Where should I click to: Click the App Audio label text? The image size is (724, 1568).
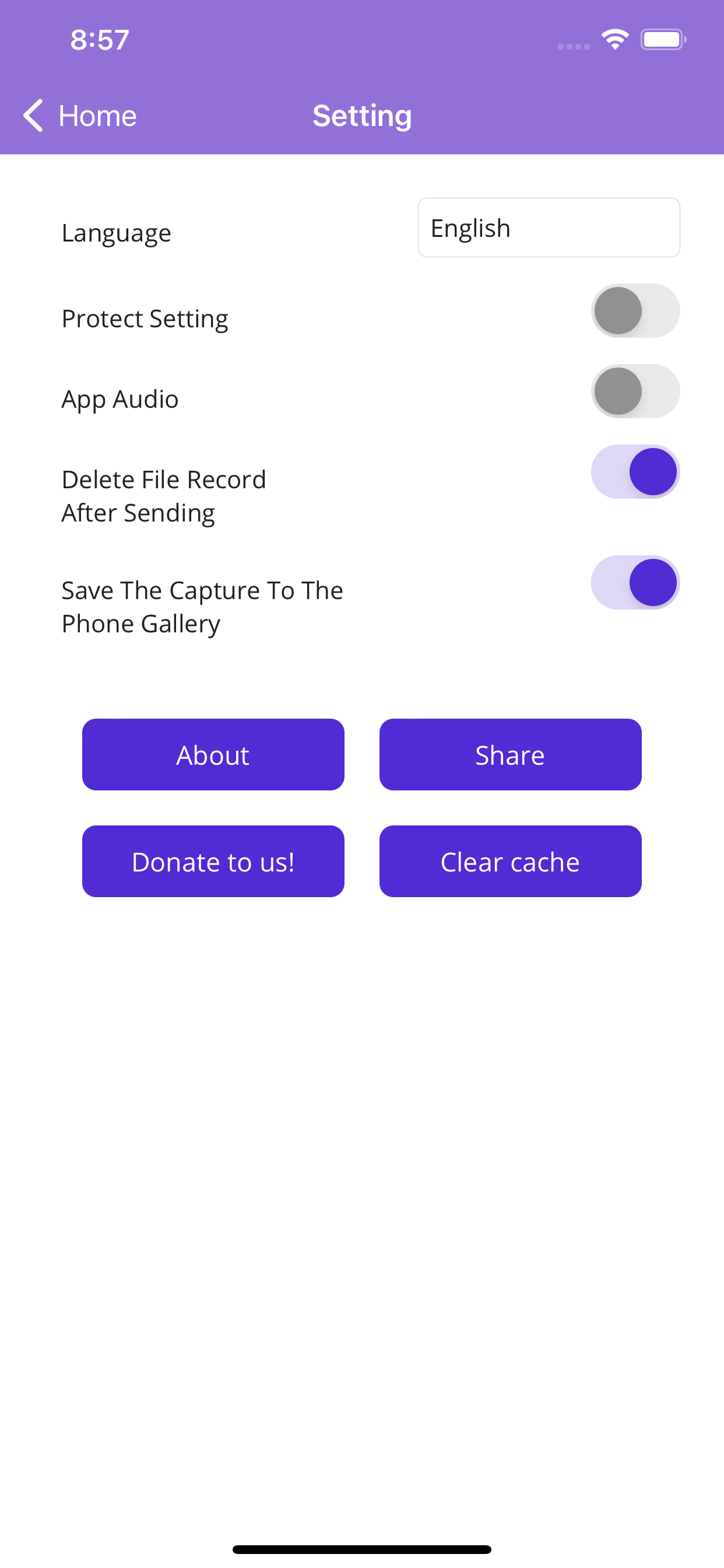point(120,398)
